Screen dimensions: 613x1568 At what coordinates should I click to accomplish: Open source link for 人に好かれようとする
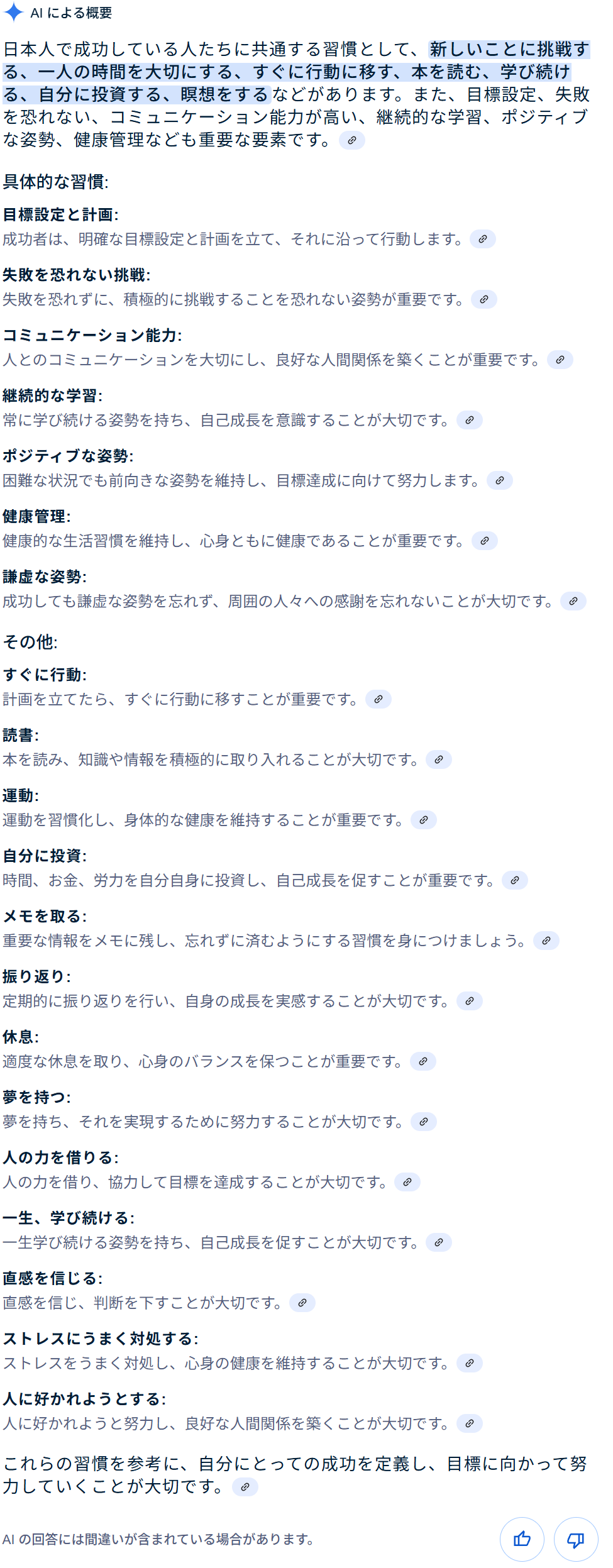click(469, 1423)
